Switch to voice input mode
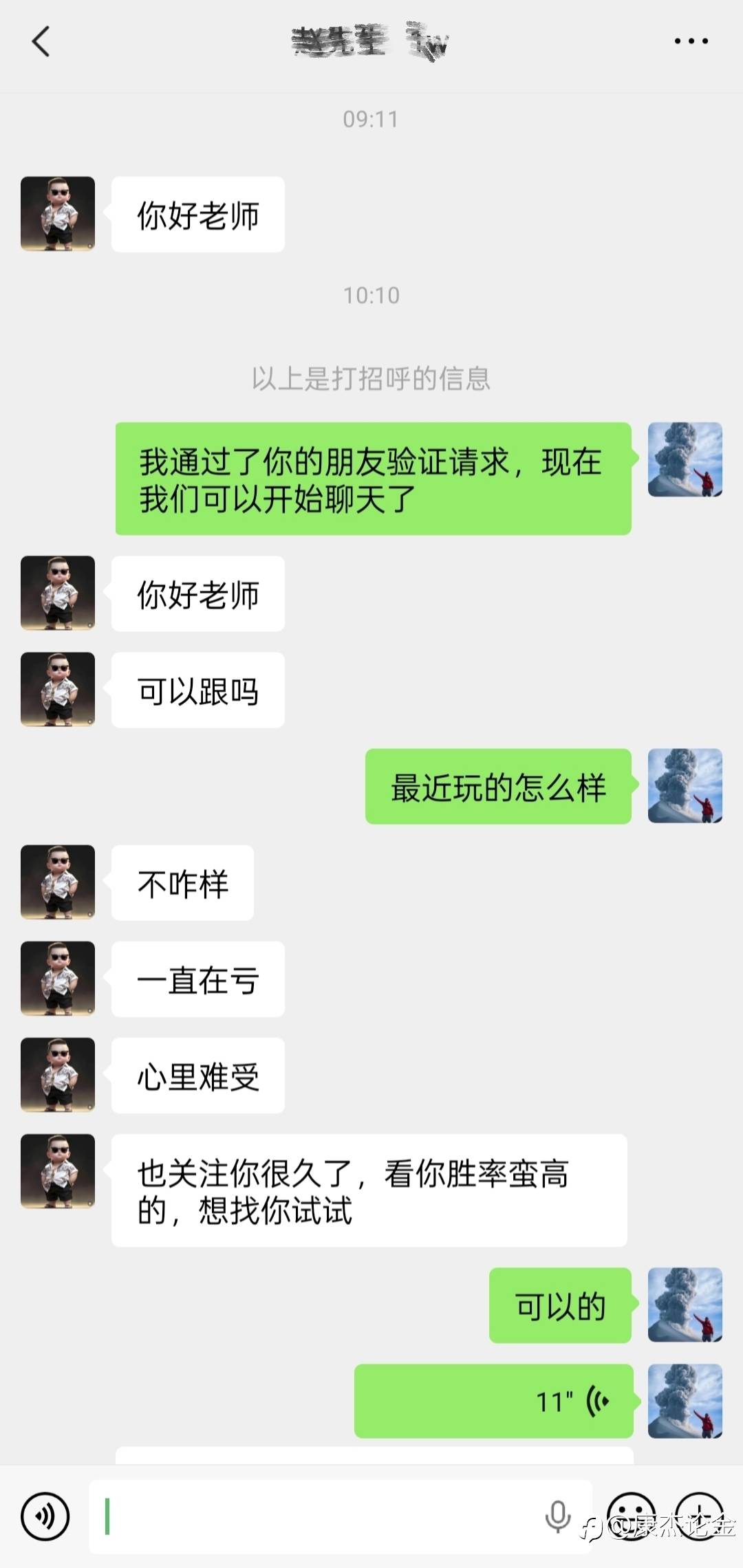 45,1516
